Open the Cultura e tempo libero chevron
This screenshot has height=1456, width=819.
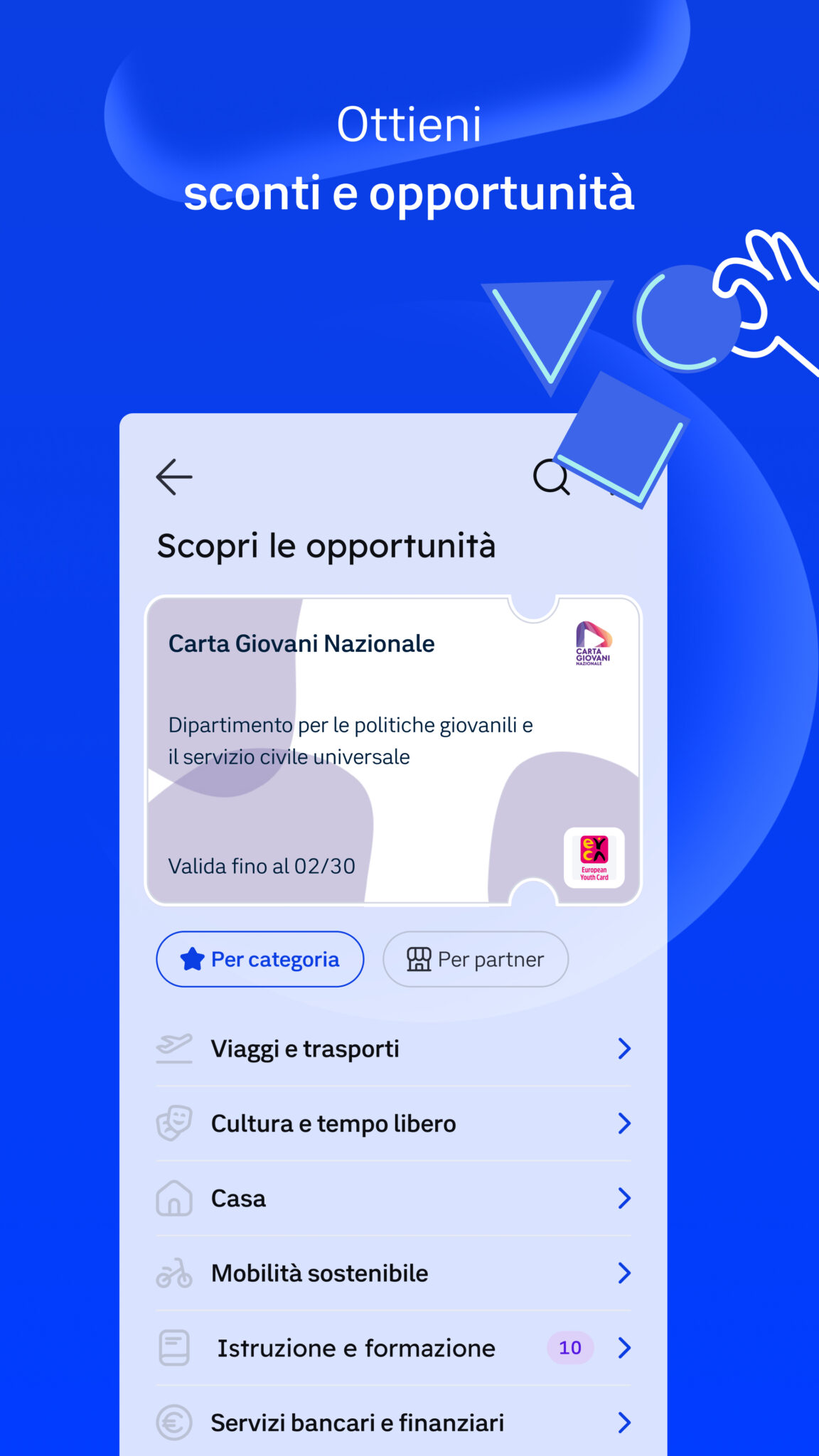pyautogui.click(x=625, y=1123)
